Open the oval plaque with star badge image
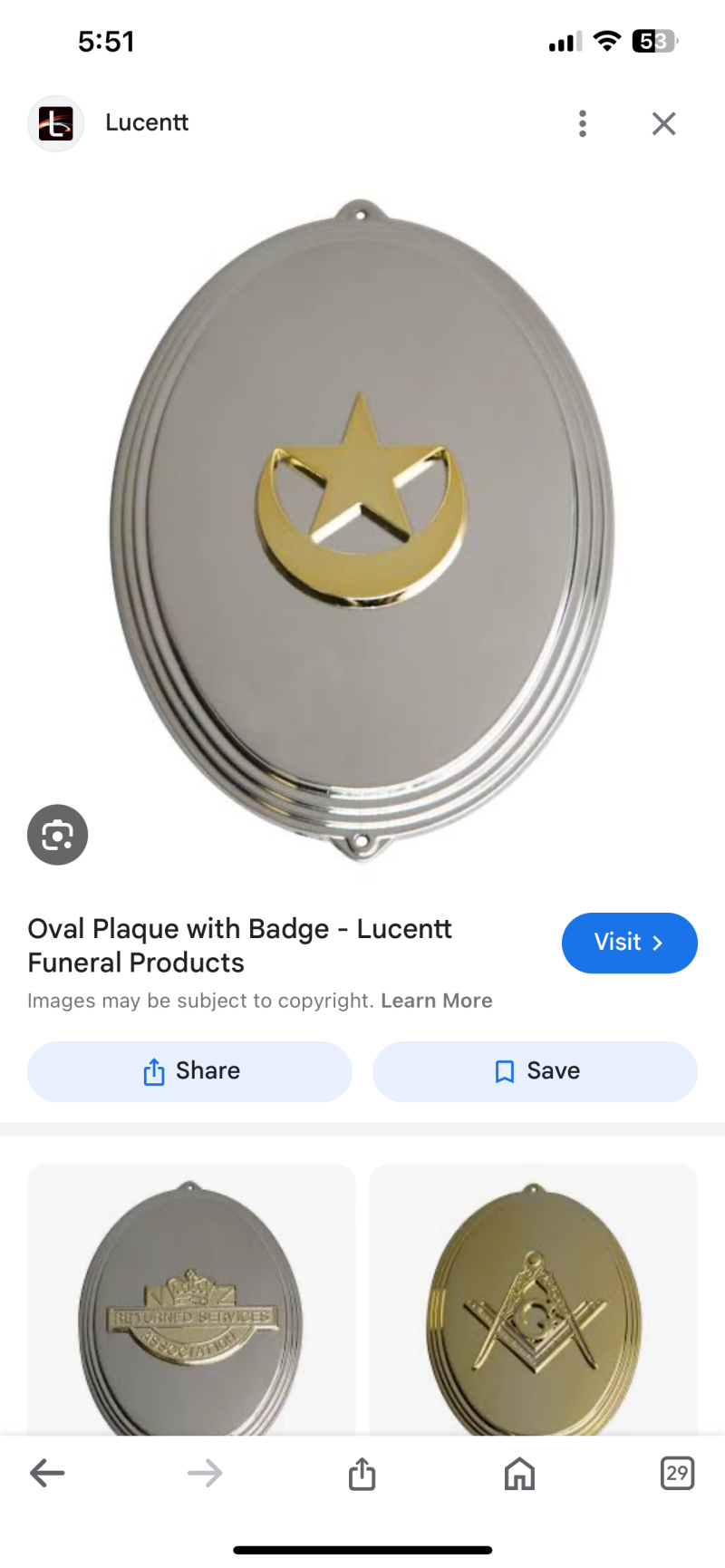The image size is (725, 1568). 362,530
